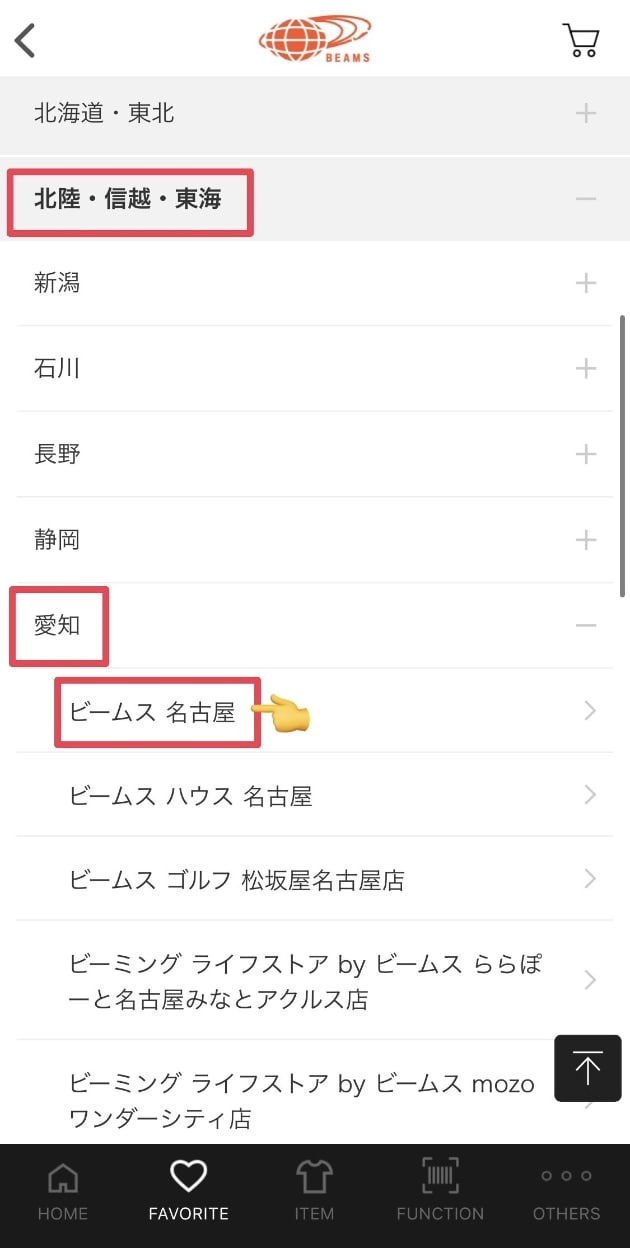Viewport: 630px width, 1248px height.
Task: Expand the 北海道・東北 region
Action: [x=315, y=114]
